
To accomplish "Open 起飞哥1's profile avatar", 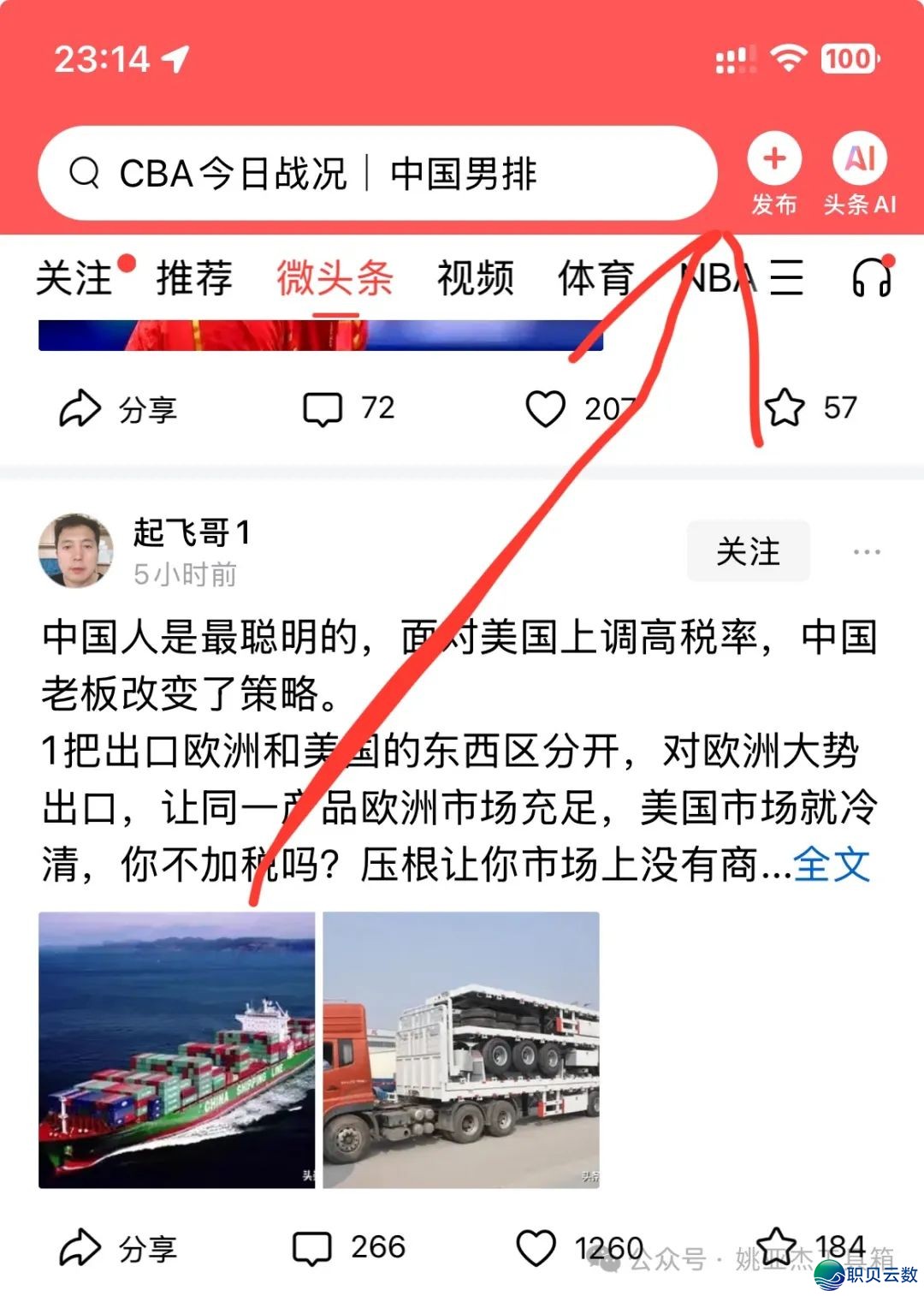I will [x=76, y=551].
